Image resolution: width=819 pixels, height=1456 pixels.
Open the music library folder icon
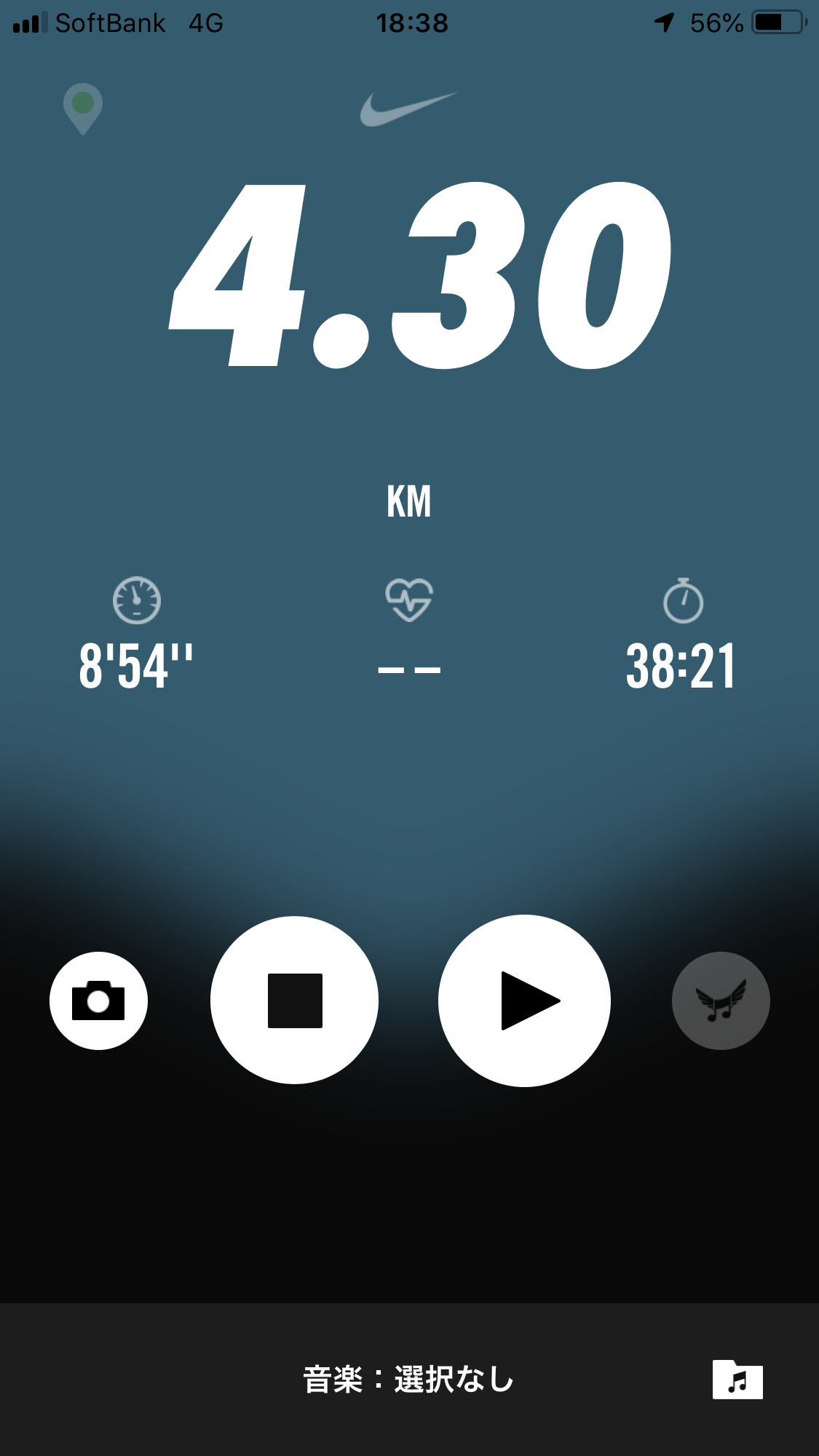(737, 1379)
